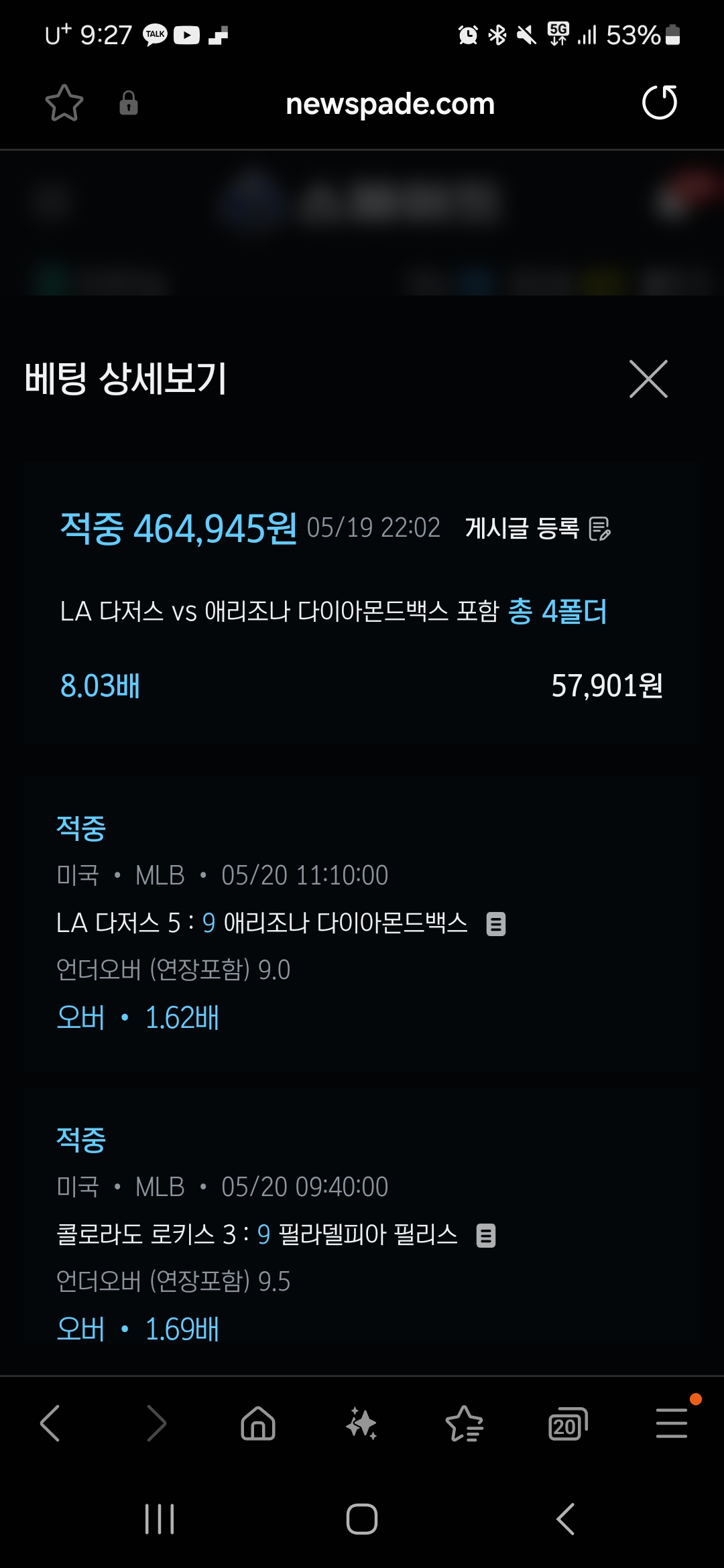Screen dimensions: 724x1568
Task: Open the browser AI sparkle feature
Action: coord(361,1423)
